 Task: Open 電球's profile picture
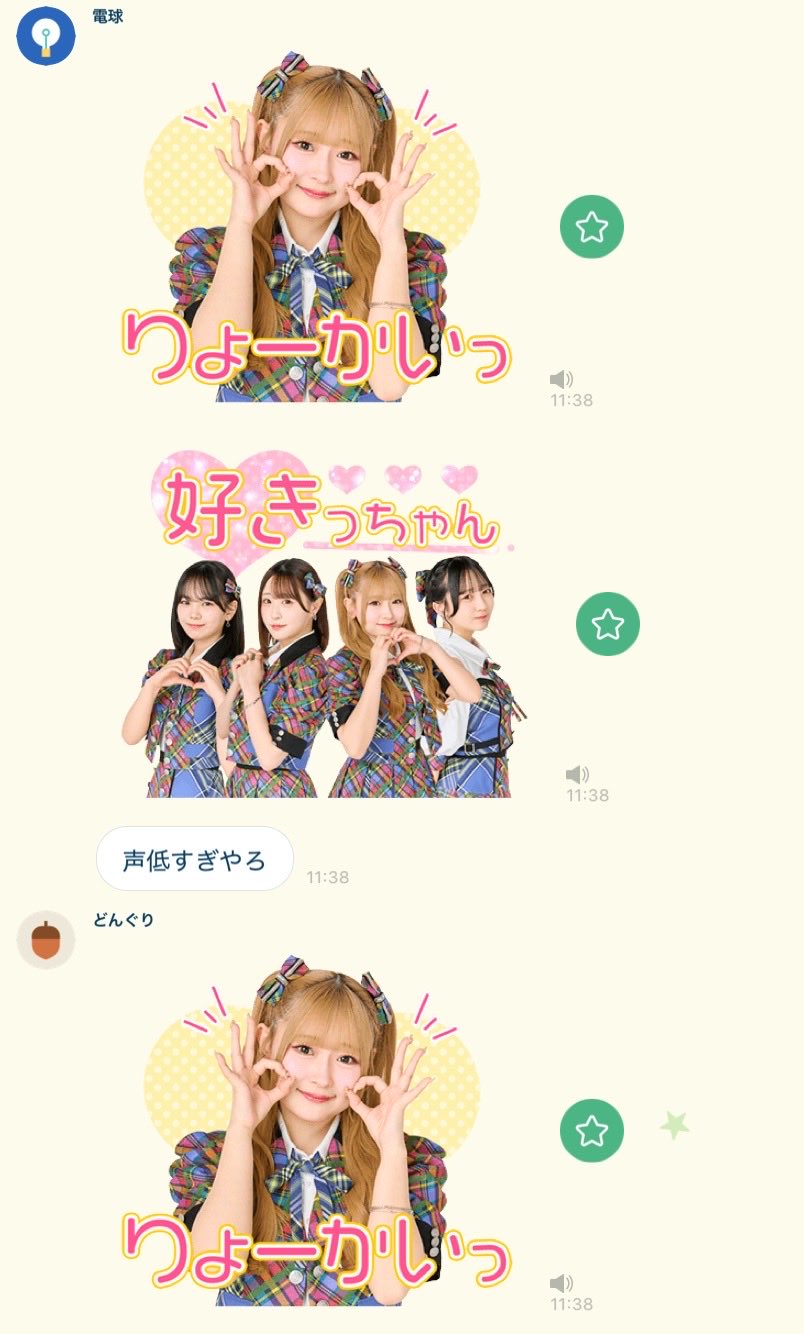click(x=46, y=36)
